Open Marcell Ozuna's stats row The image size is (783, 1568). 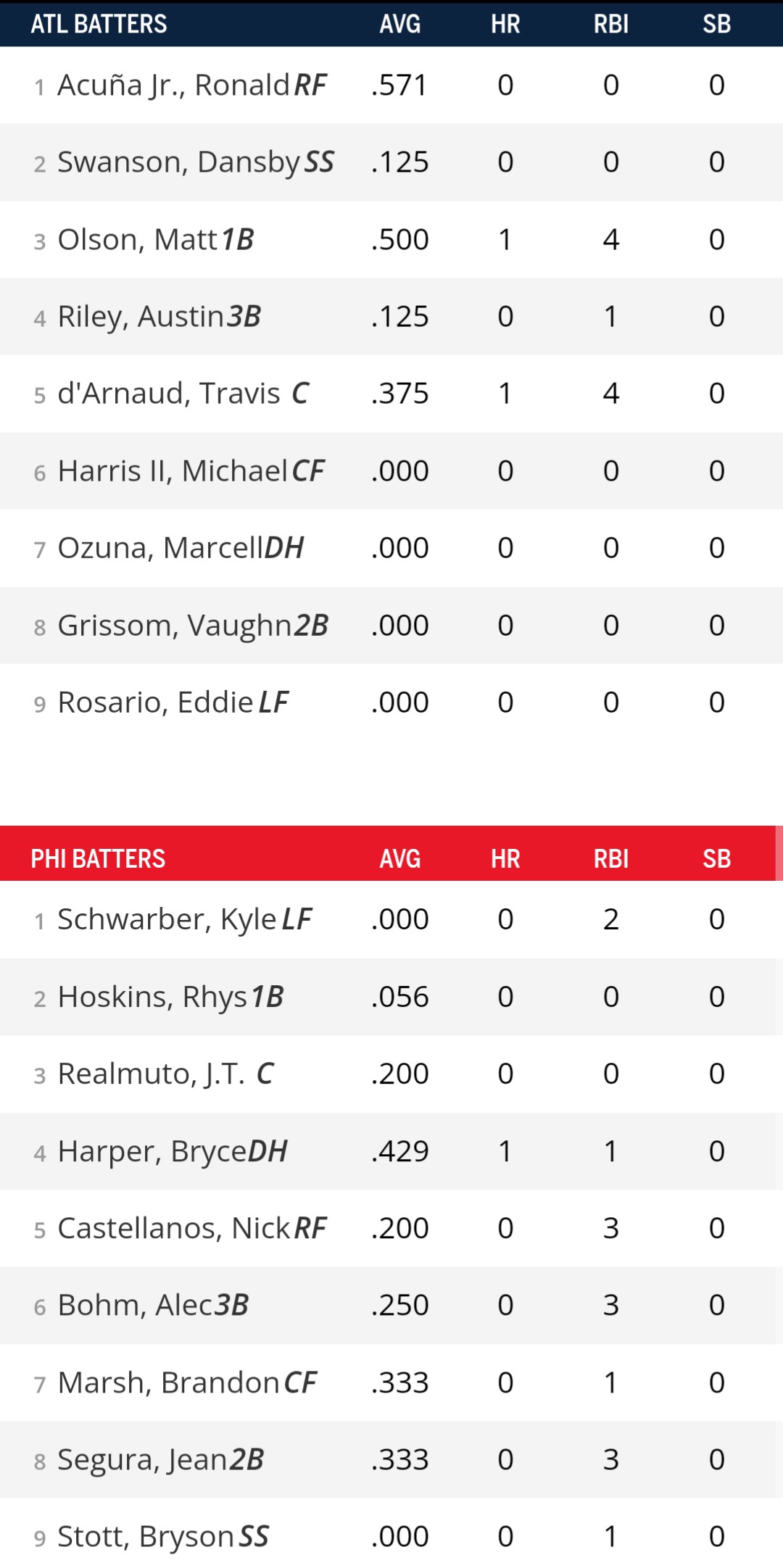[x=160, y=548]
